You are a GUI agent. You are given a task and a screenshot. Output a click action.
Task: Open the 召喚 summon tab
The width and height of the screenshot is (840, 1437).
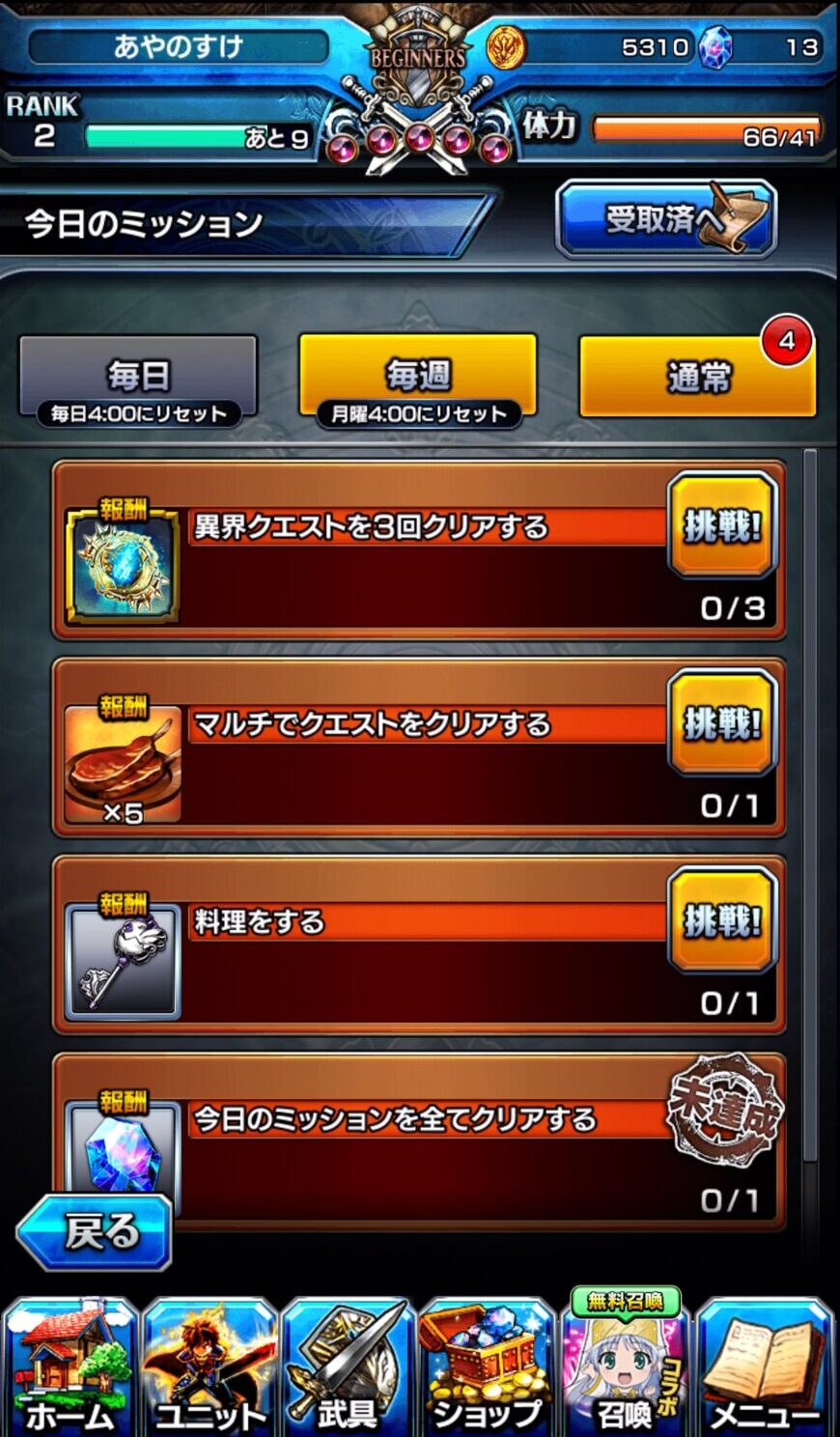[625, 1367]
